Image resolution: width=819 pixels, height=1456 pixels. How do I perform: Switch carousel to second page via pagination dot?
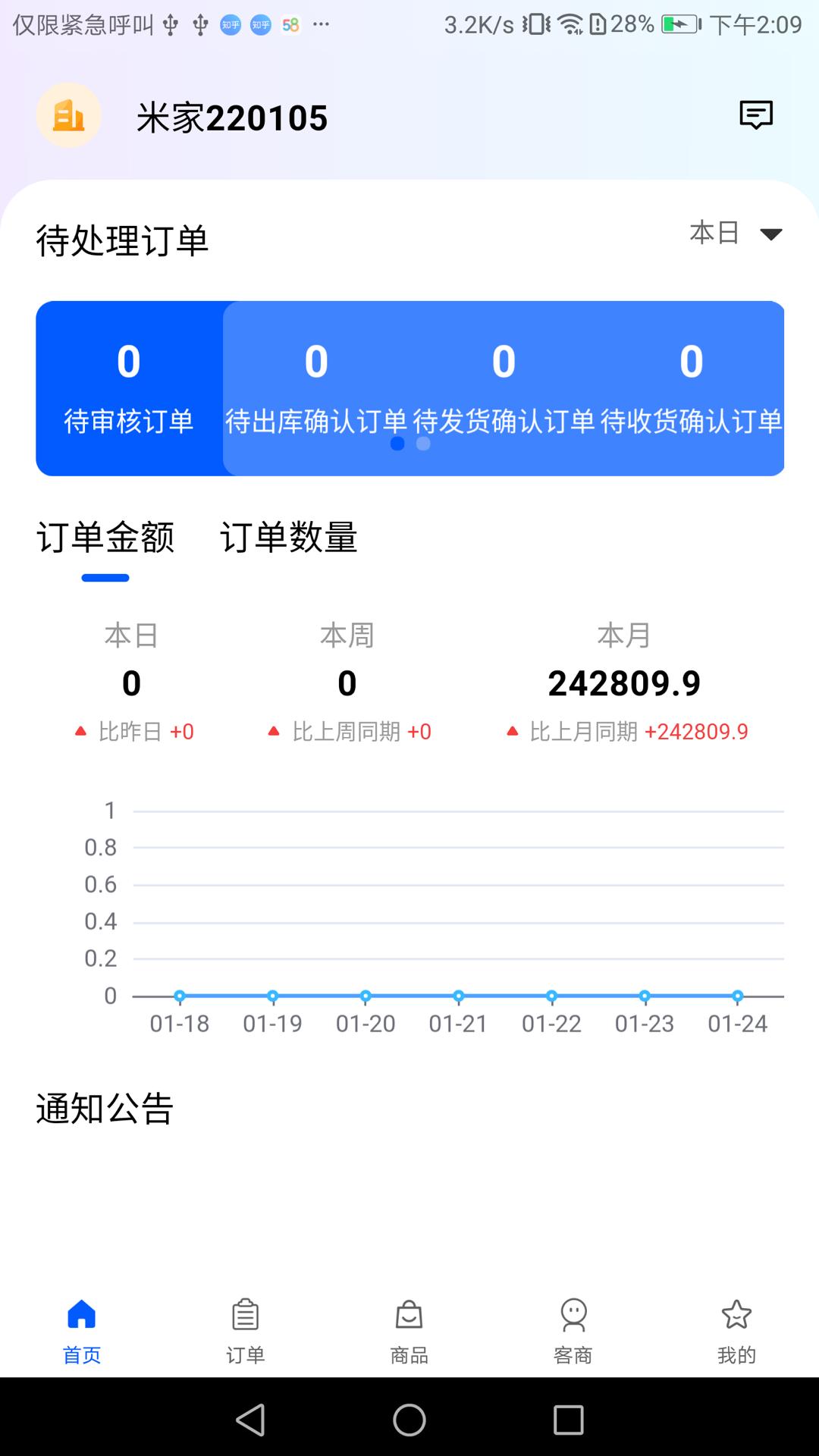pos(423,444)
